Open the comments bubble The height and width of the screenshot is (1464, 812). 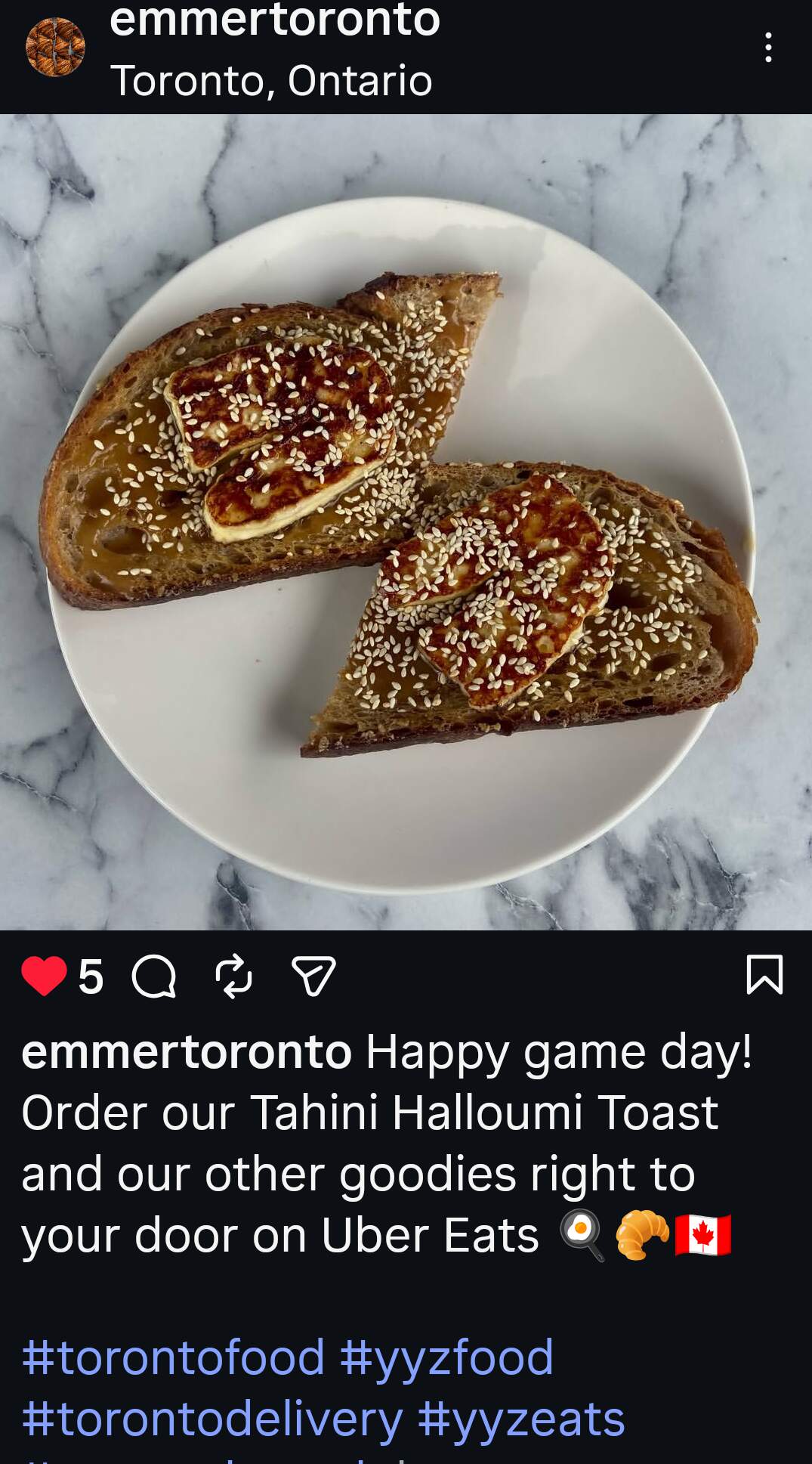point(154,976)
